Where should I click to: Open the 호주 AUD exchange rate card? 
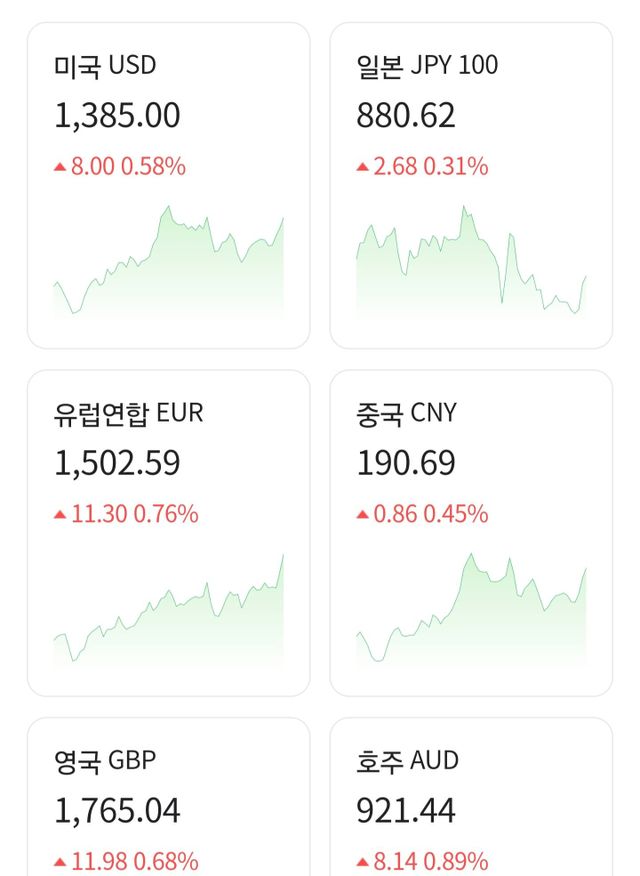click(x=471, y=800)
